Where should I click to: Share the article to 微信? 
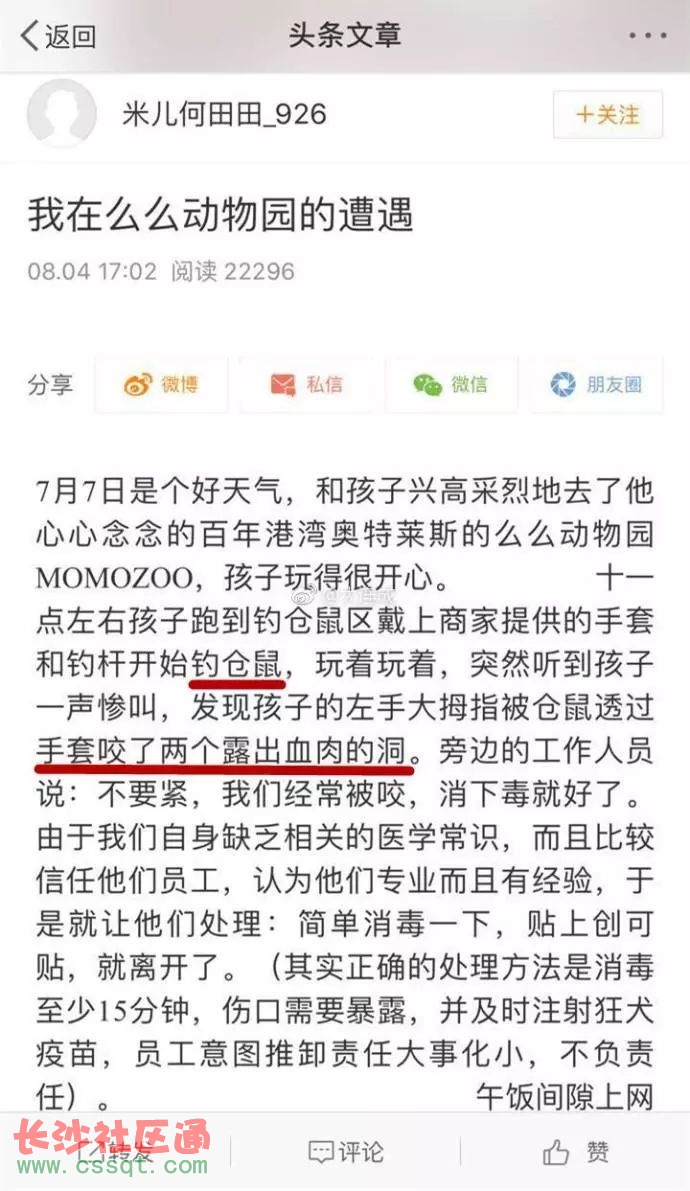point(450,384)
